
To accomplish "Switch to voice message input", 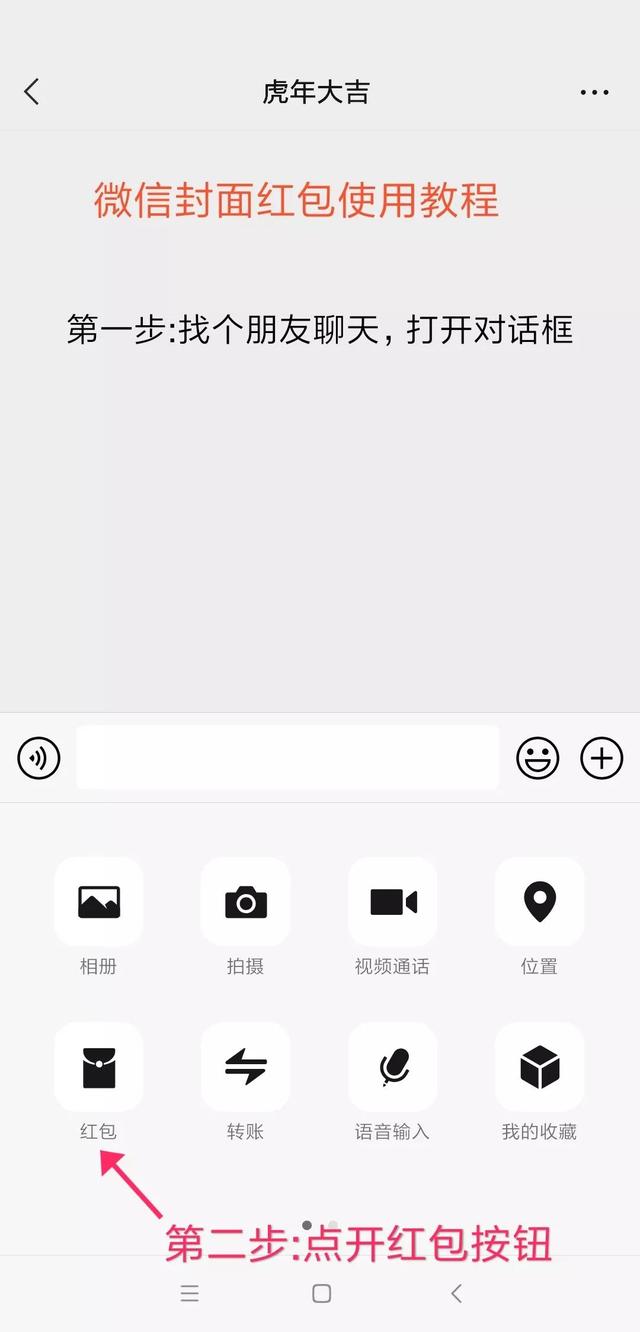I will pyautogui.click(x=39, y=758).
